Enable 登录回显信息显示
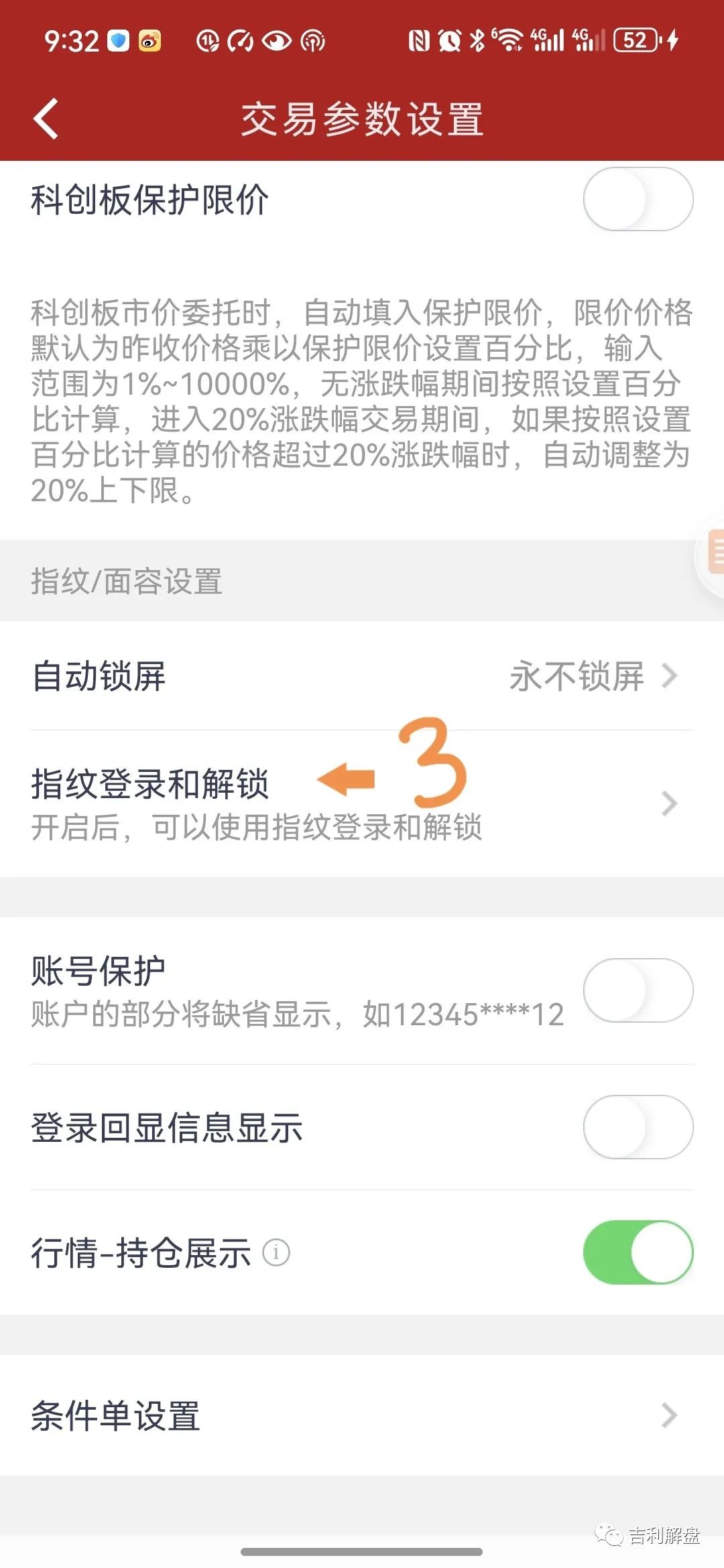724x1568 pixels. point(638,1127)
